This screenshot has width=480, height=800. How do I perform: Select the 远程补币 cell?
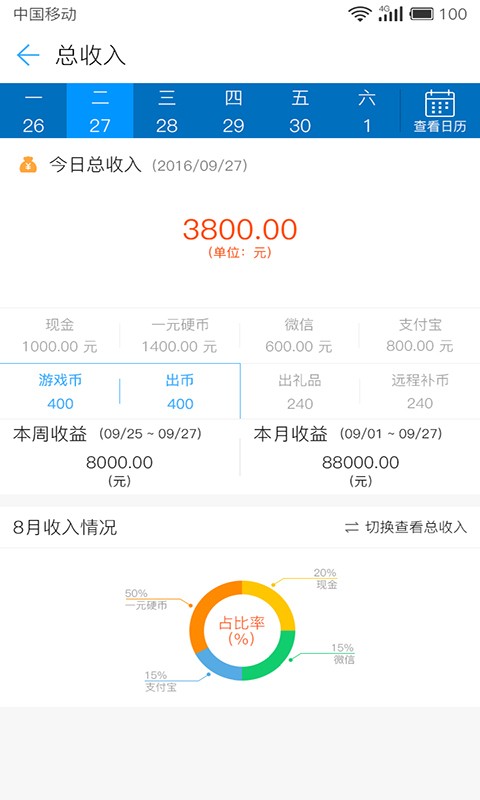420,391
